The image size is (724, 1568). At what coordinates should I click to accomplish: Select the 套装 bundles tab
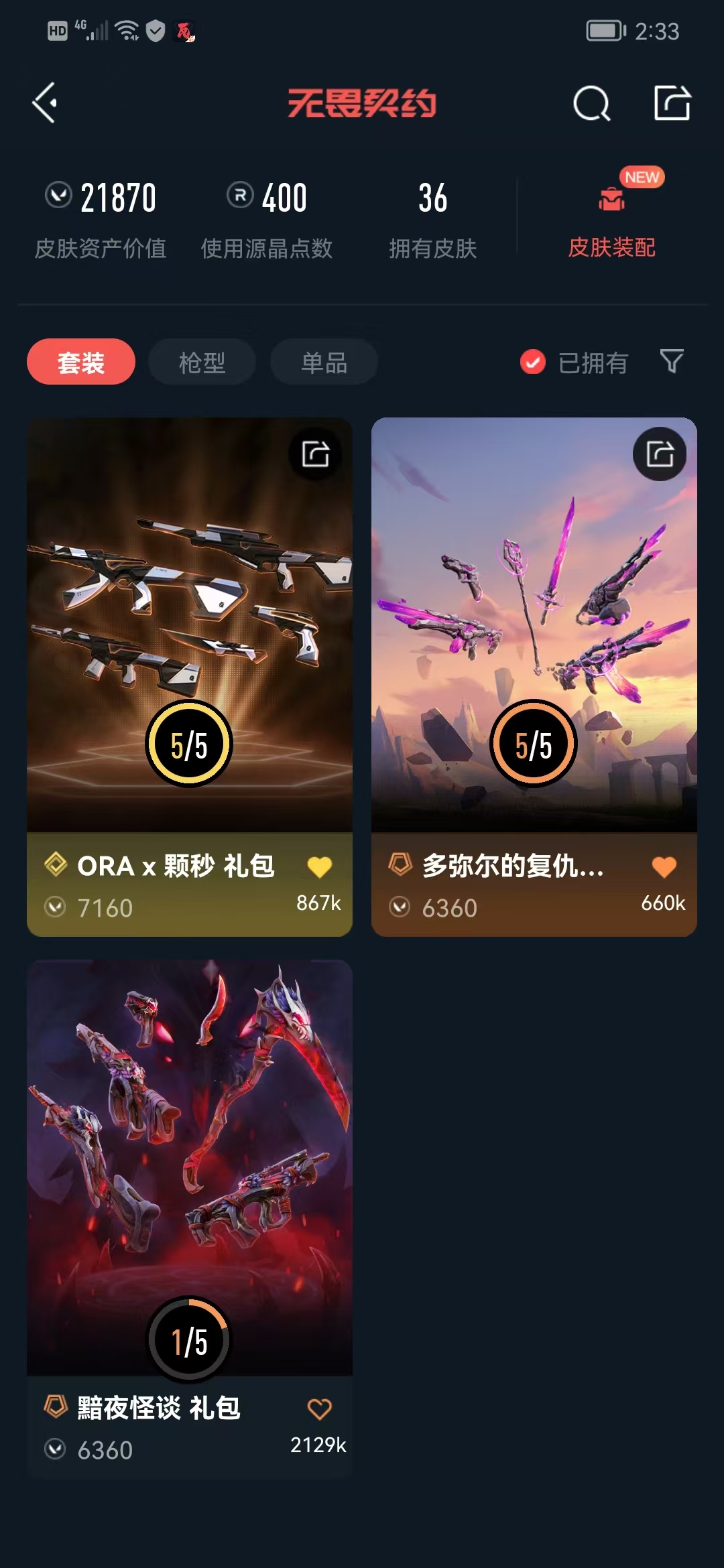(x=81, y=363)
